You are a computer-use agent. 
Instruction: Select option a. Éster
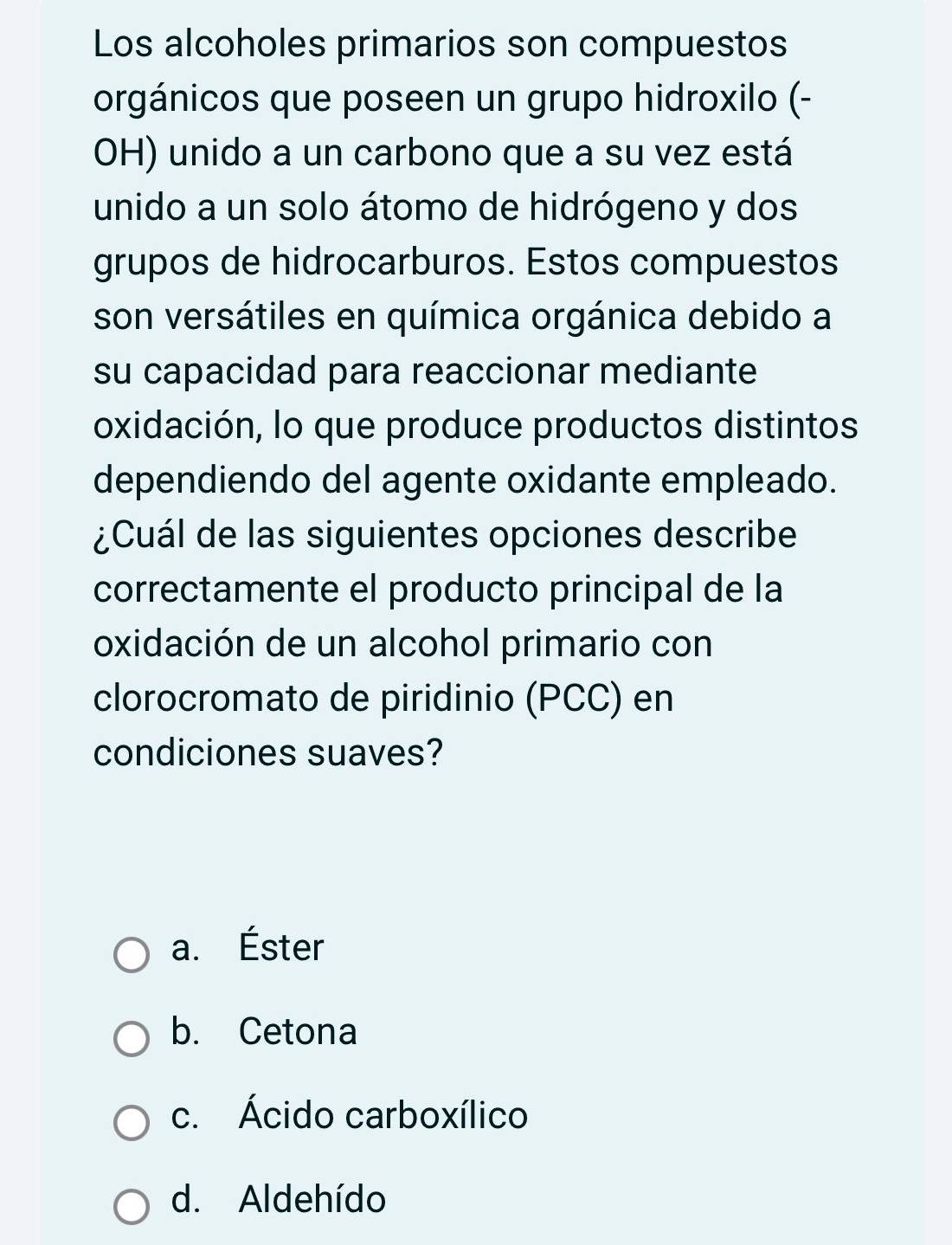[x=132, y=955]
